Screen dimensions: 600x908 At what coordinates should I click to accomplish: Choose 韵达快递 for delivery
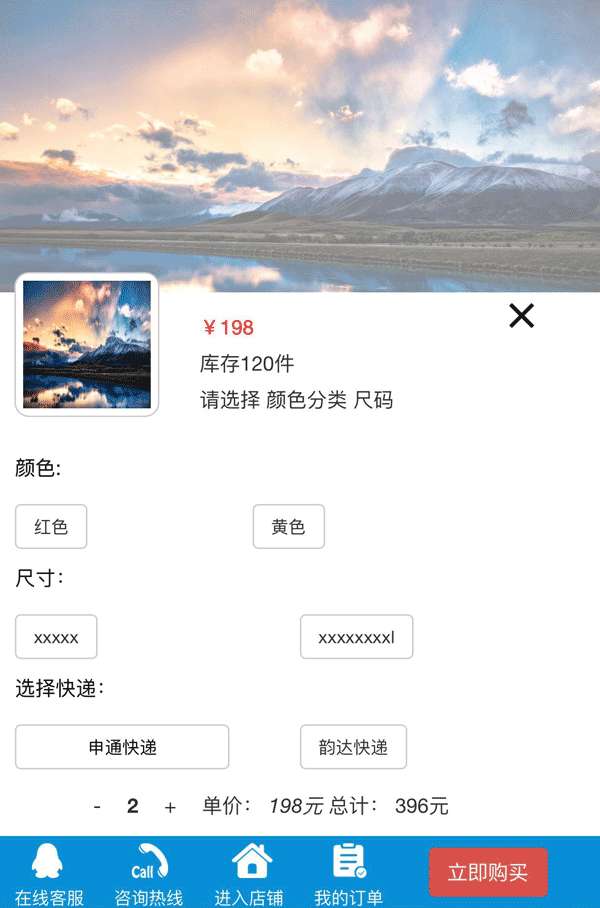pyautogui.click(x=353, y=747)
